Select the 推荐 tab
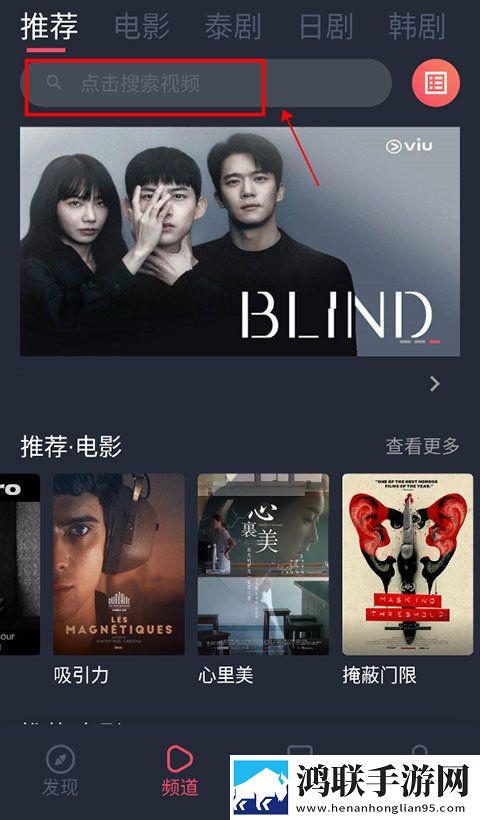 pyautogui.click(x=49, y=26)
